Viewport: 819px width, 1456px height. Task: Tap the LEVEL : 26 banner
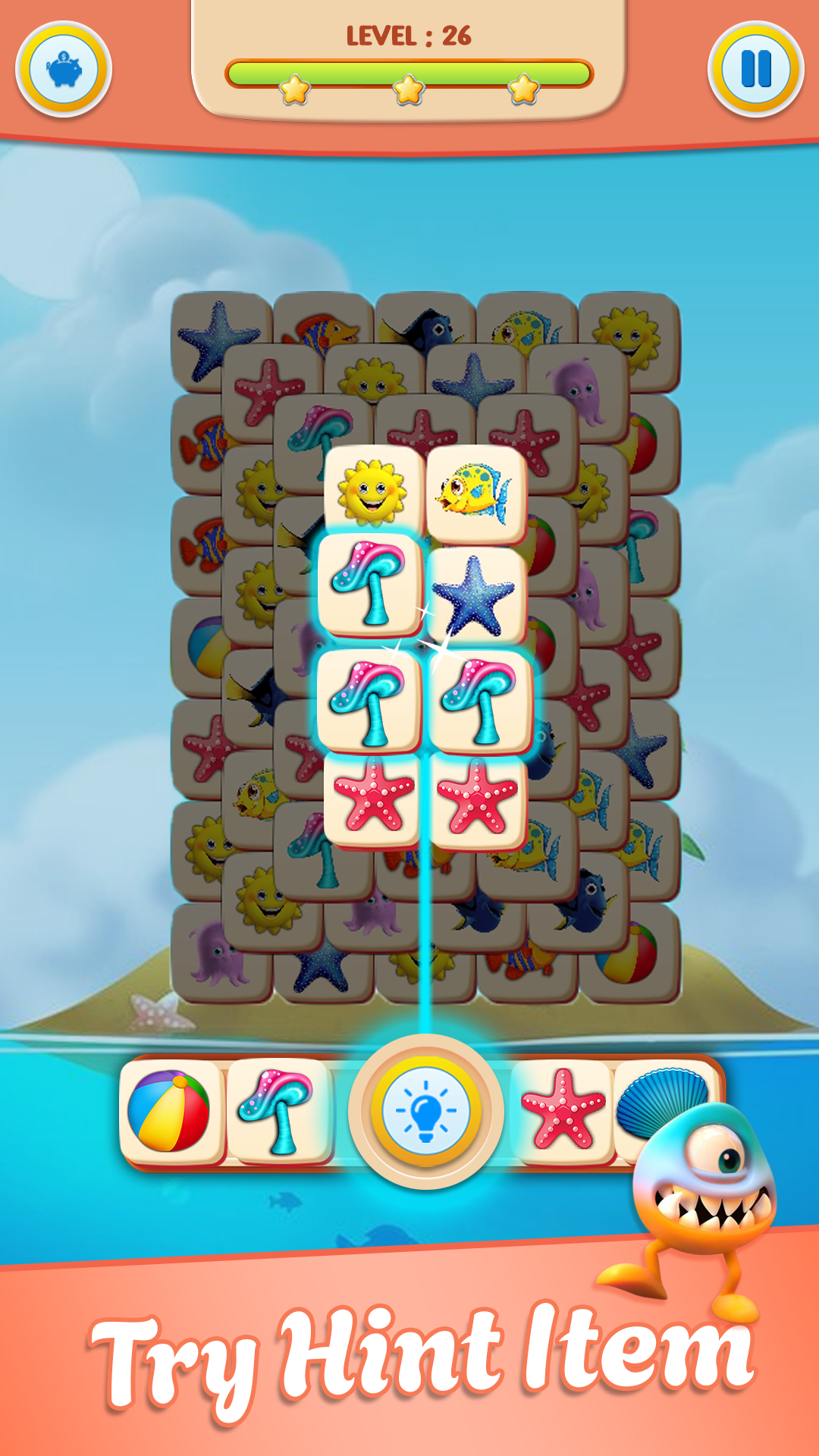coord(409,34)
